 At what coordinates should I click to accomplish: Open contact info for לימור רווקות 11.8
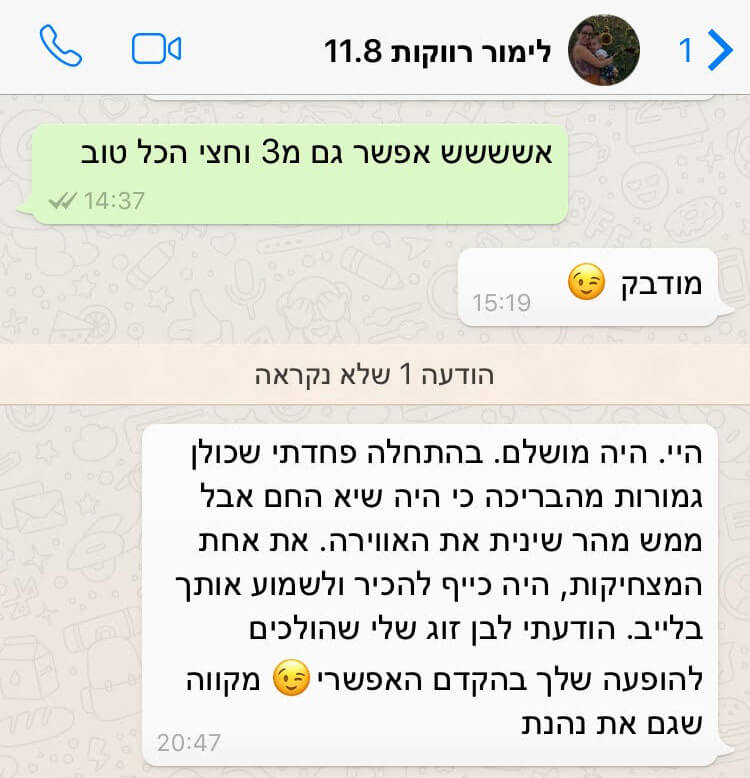(x=438, y=51)
